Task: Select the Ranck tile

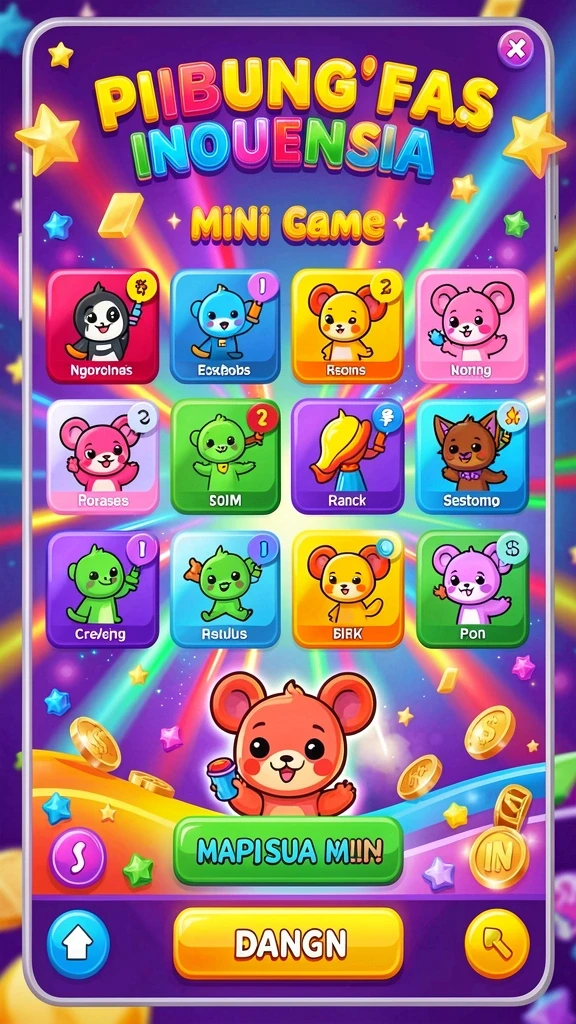Action: 347,456
